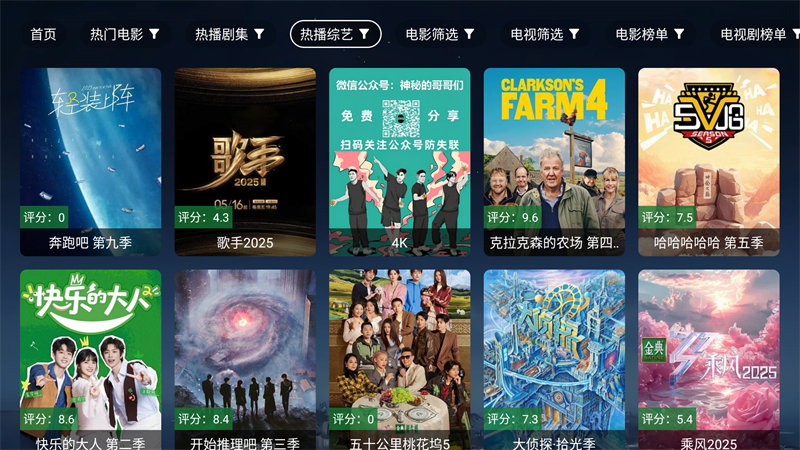The image size is (800, 450).
Task: Open the 电视筛选 tab
Action: pos(545,34)
